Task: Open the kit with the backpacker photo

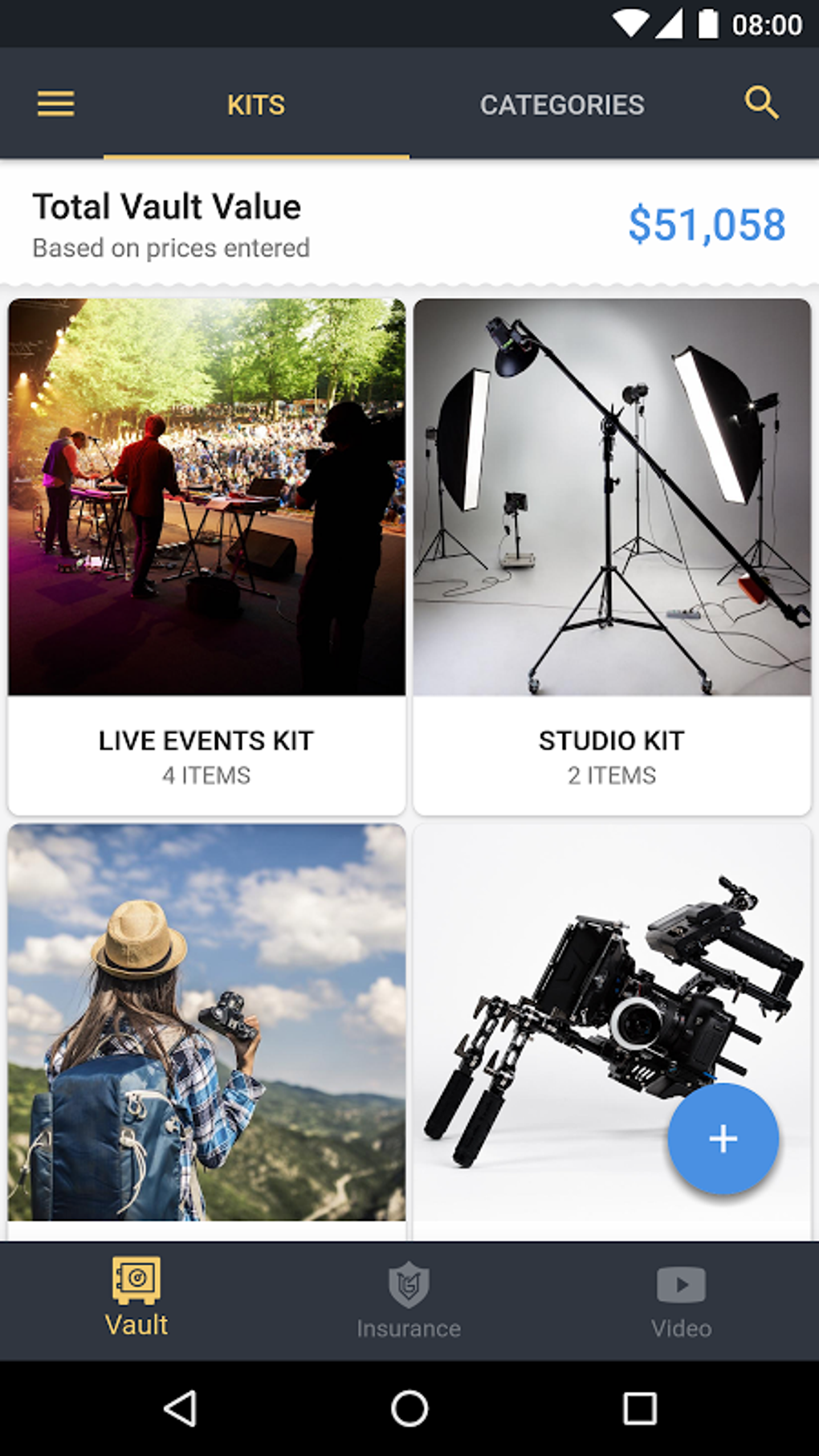Action: coord(206,1032)
